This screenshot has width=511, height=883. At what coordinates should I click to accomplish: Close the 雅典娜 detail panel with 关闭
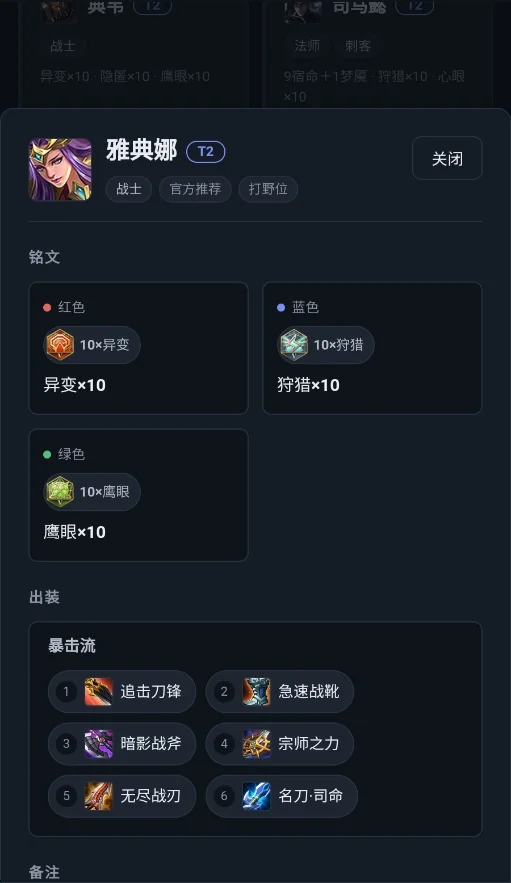(447, 158)
